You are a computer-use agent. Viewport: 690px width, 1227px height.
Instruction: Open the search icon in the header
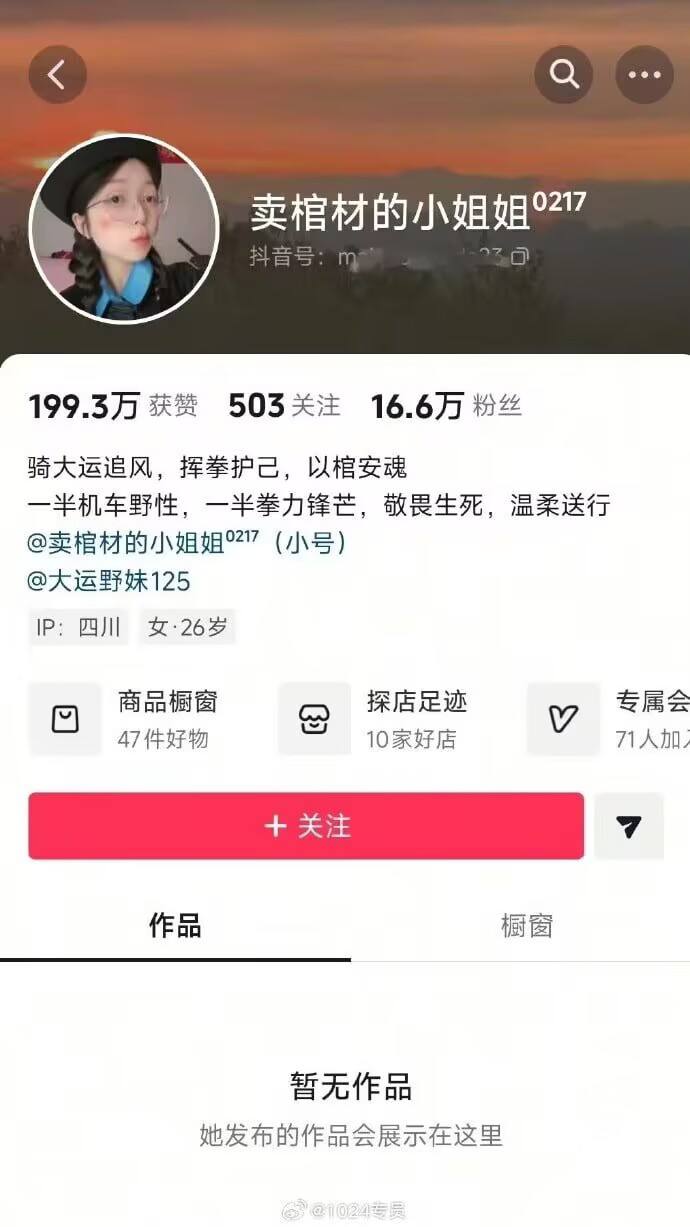pyautogui.click(x=564, y=75)
